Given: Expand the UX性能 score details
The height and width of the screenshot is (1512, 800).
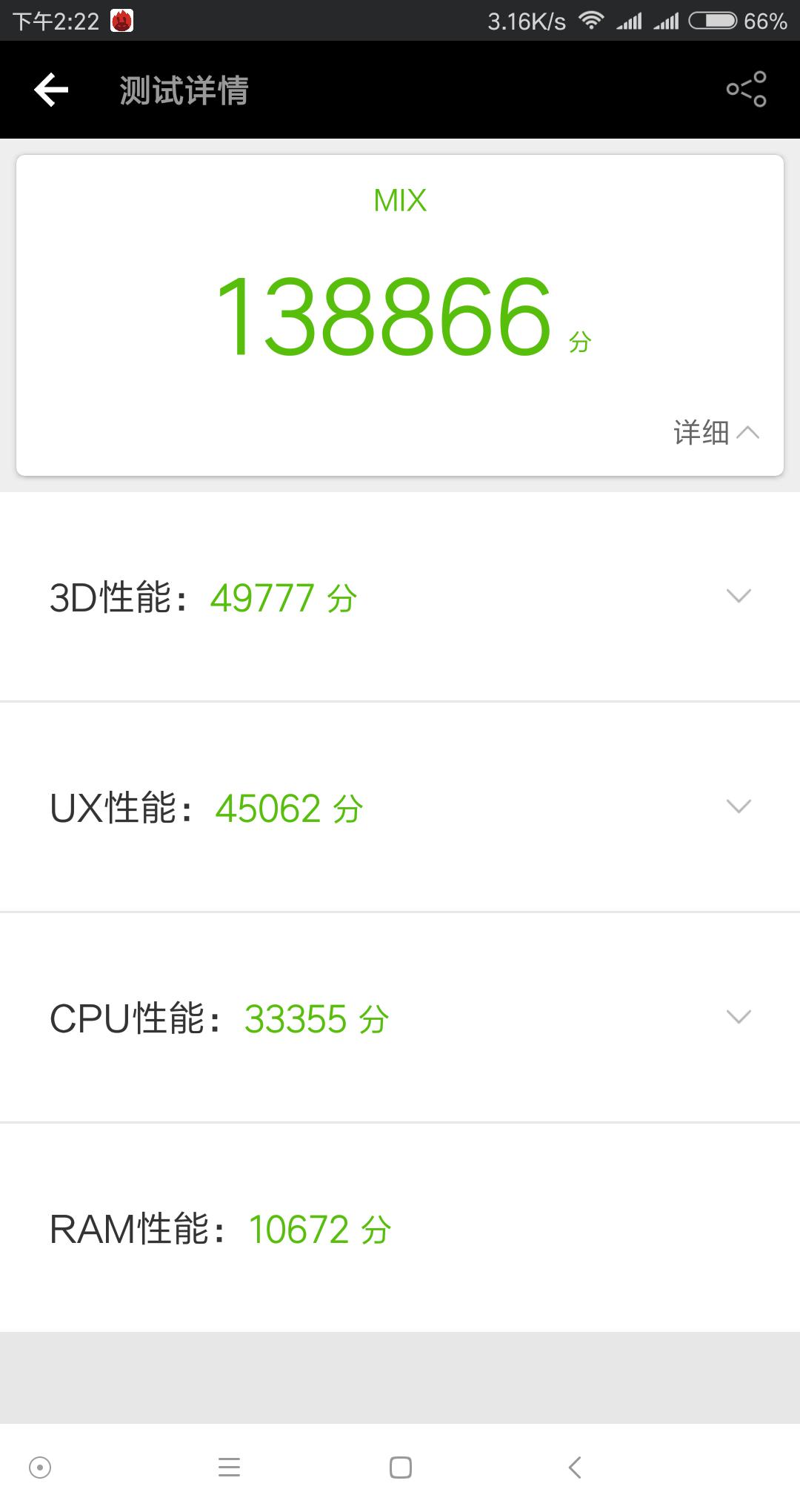Looking at the screenshot, I should pyautogui.click(x=738, y=807).
